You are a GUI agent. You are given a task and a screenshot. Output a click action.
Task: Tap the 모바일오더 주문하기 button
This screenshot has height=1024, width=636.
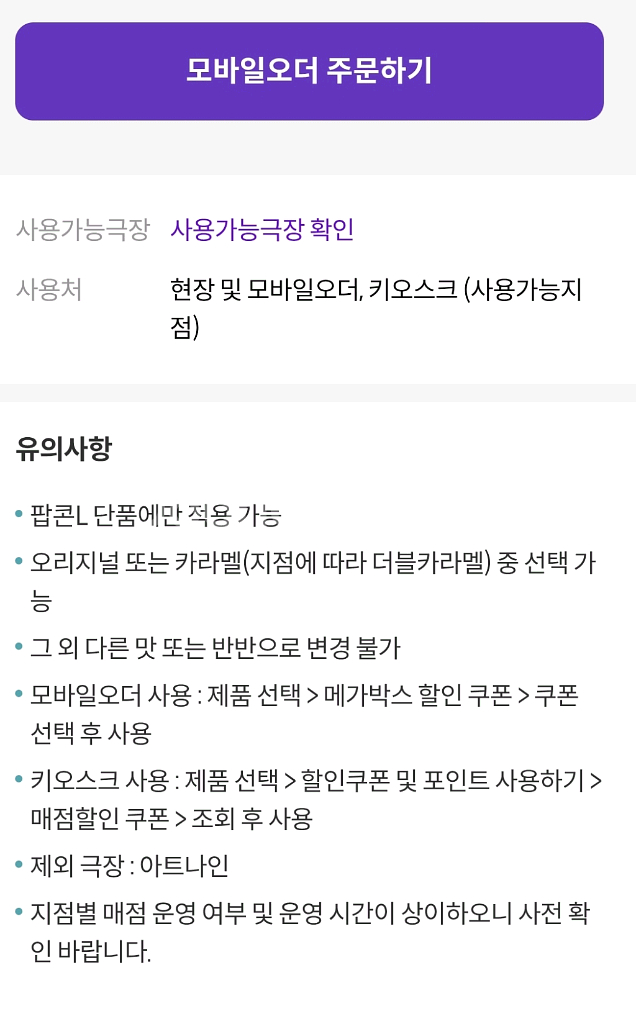[x=309, y=72]
